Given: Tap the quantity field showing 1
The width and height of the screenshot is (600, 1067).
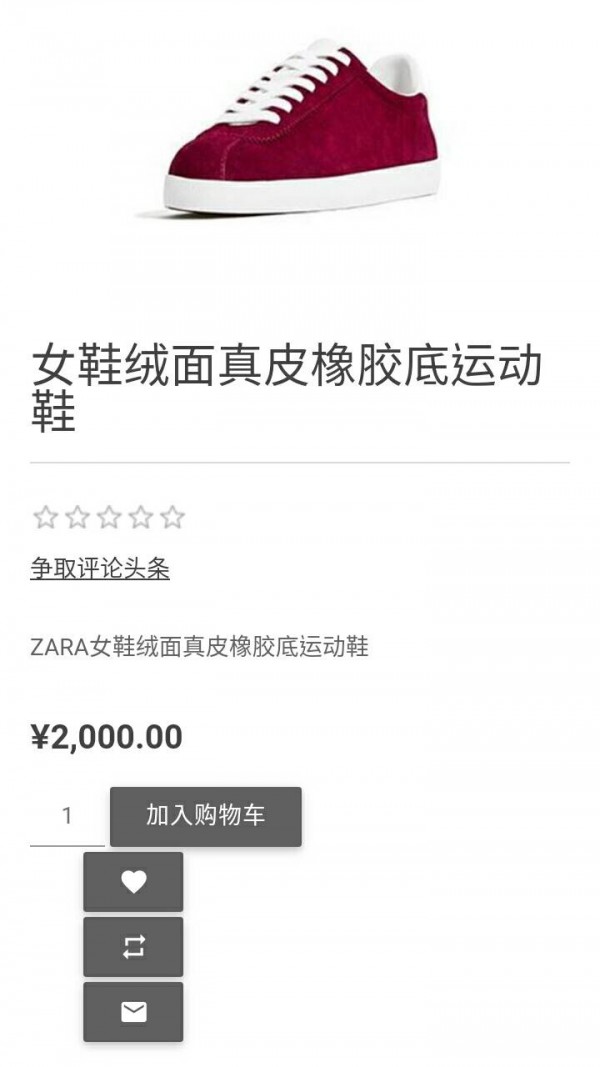Looking at the screenshot, I should (x=67, y=817).
